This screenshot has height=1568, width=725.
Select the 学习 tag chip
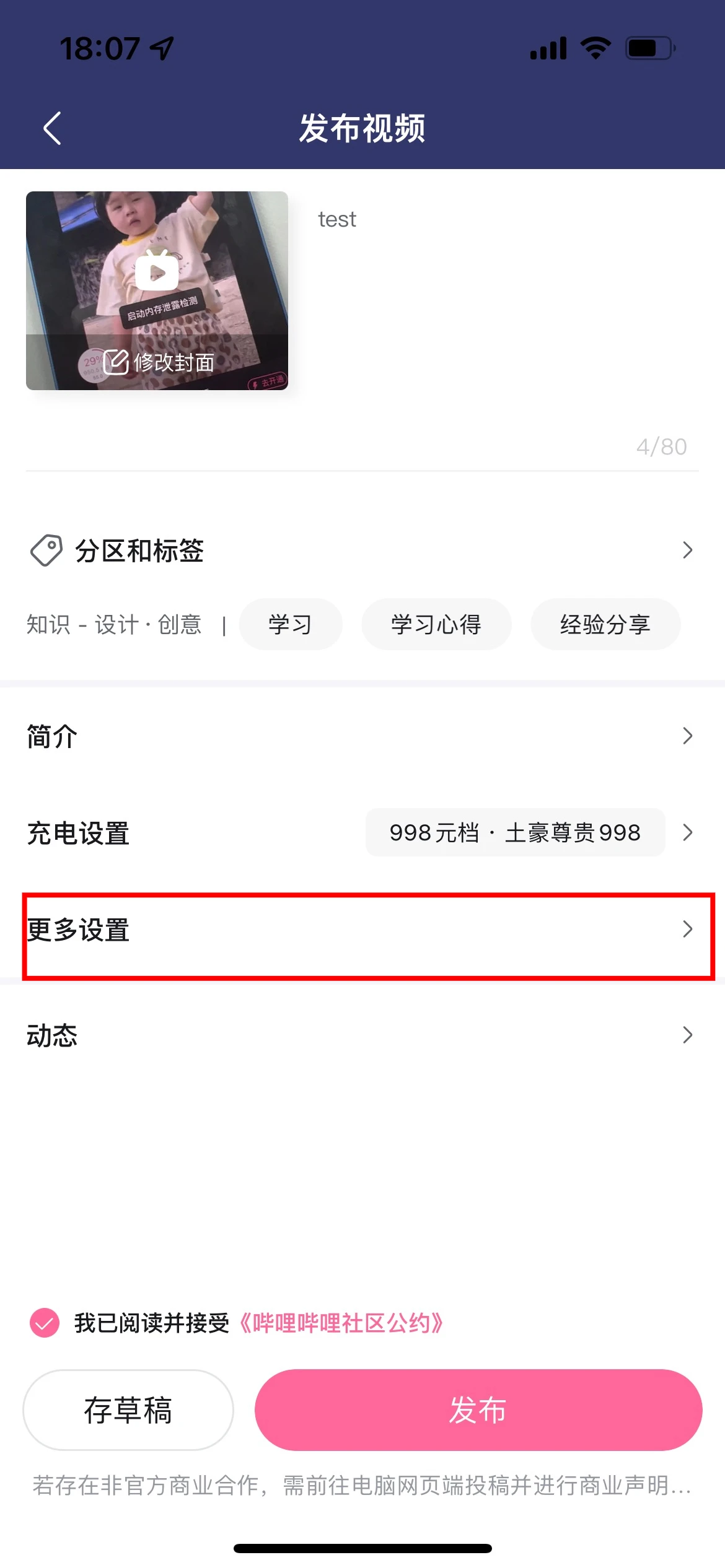click(x=290, y=624)
